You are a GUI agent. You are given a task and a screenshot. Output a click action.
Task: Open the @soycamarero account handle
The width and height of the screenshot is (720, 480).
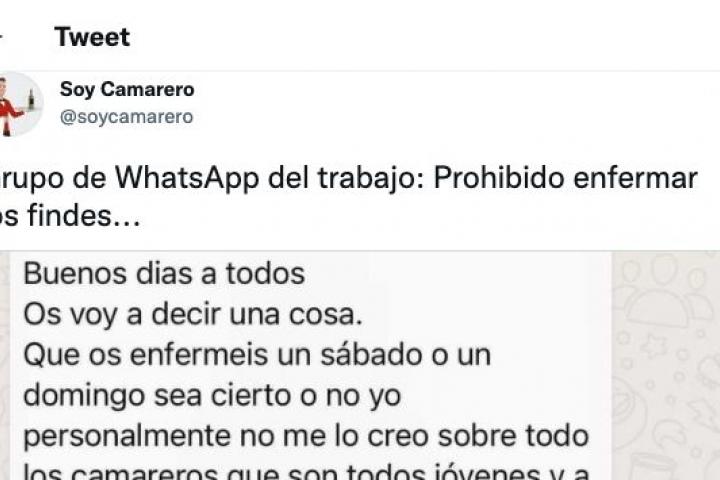(x=126, y=117)
